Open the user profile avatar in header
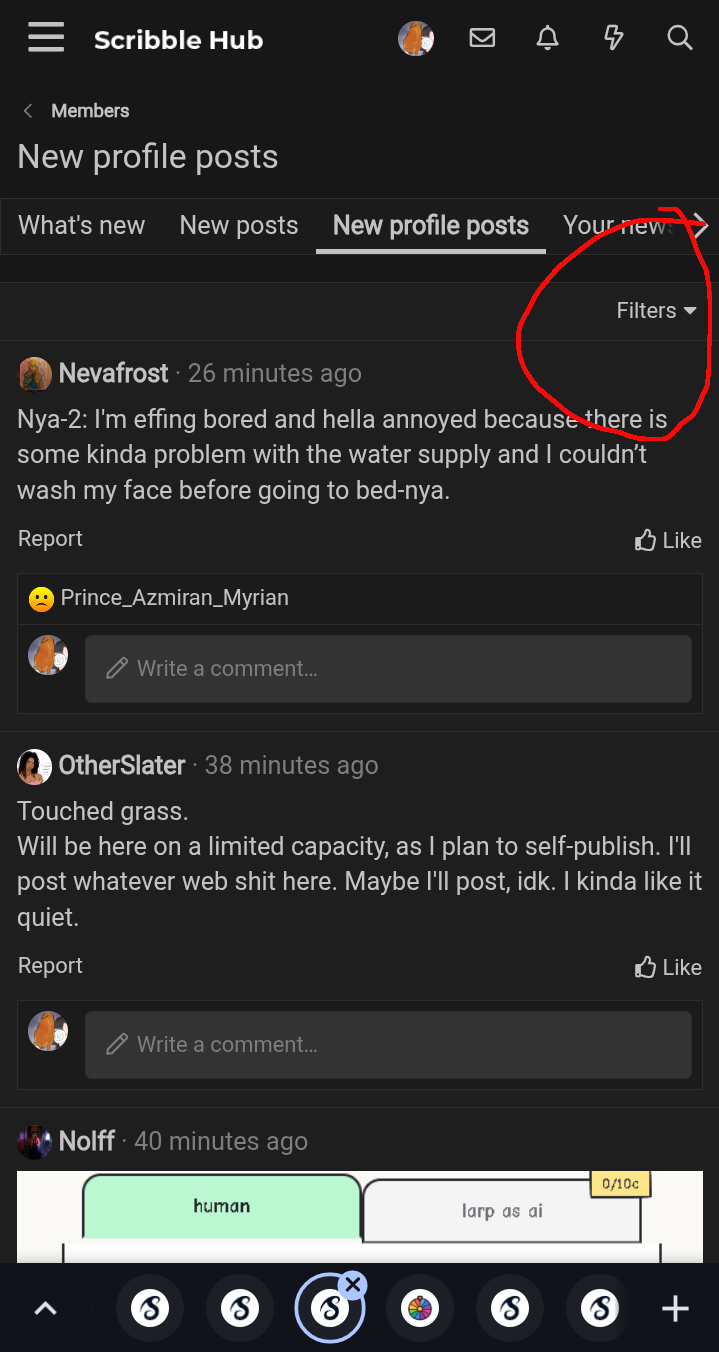Screen dimensions: 719x1352 (416, 39)
